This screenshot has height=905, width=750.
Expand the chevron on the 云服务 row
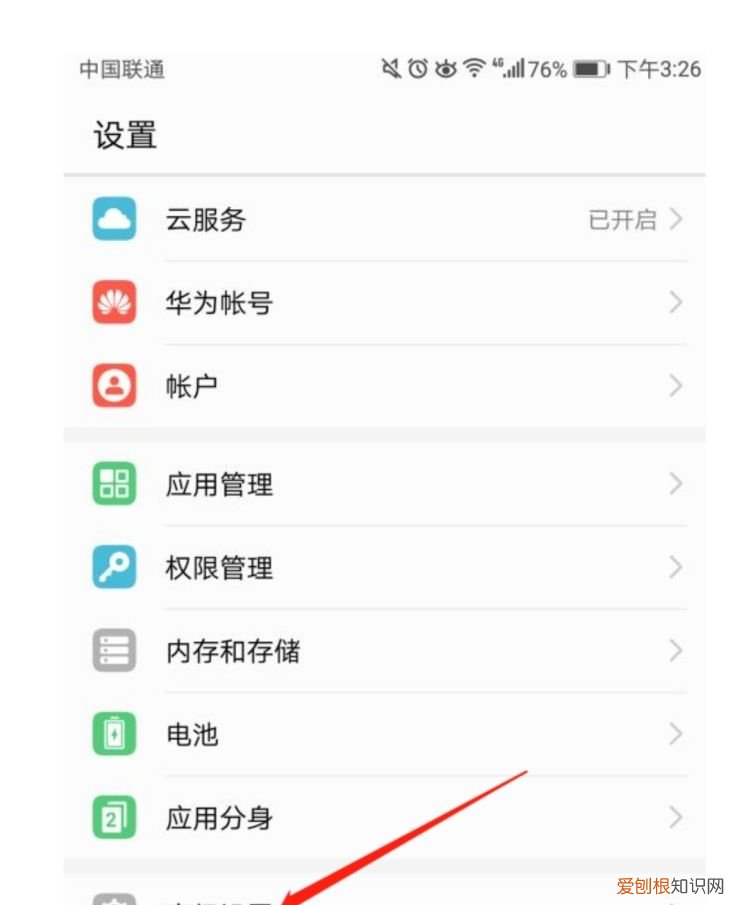[676, 219]
